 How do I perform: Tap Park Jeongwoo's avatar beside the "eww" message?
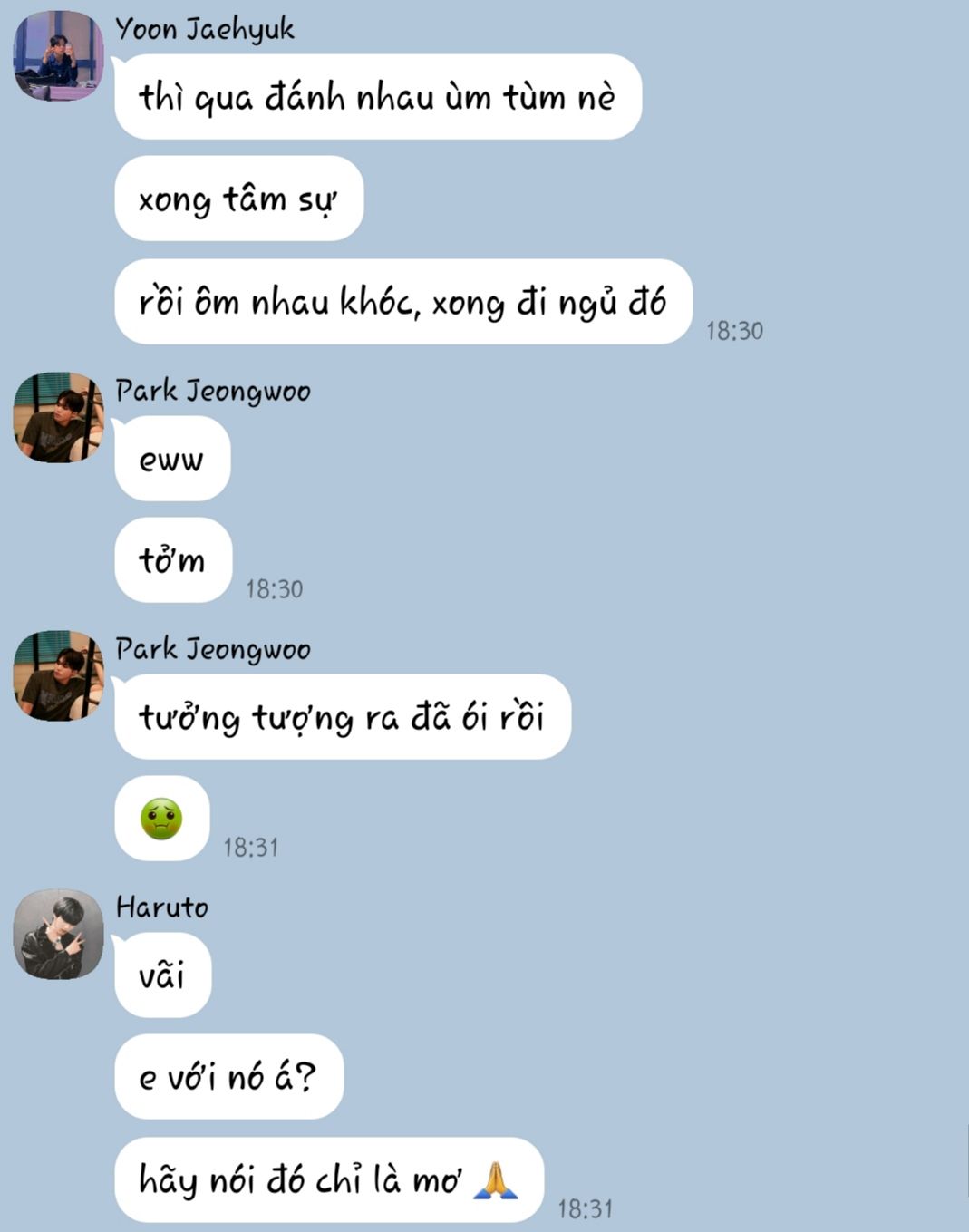pyautogui.click(x=58, y=417)
